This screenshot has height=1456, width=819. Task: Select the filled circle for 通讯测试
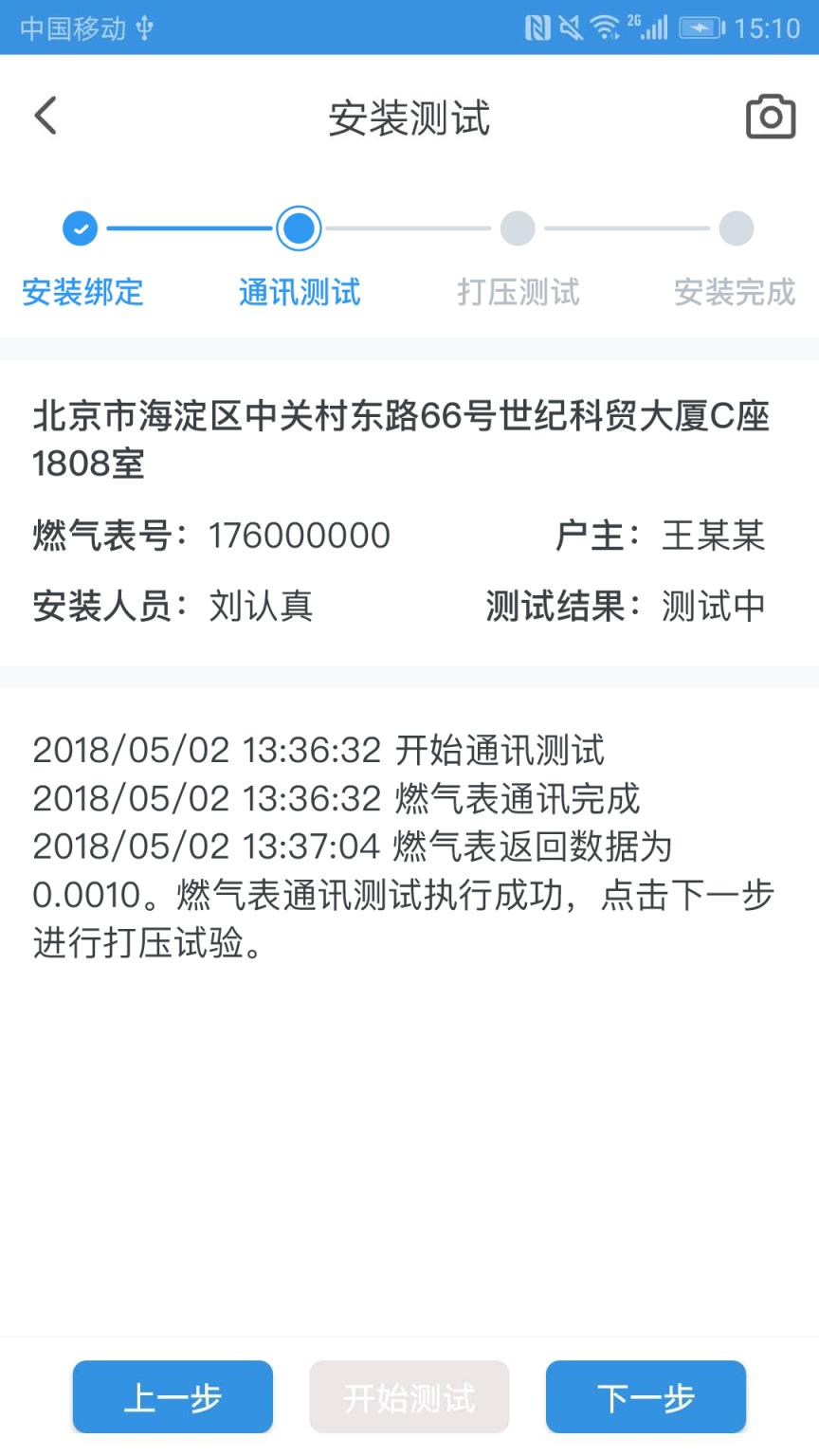tap(299, 228)
